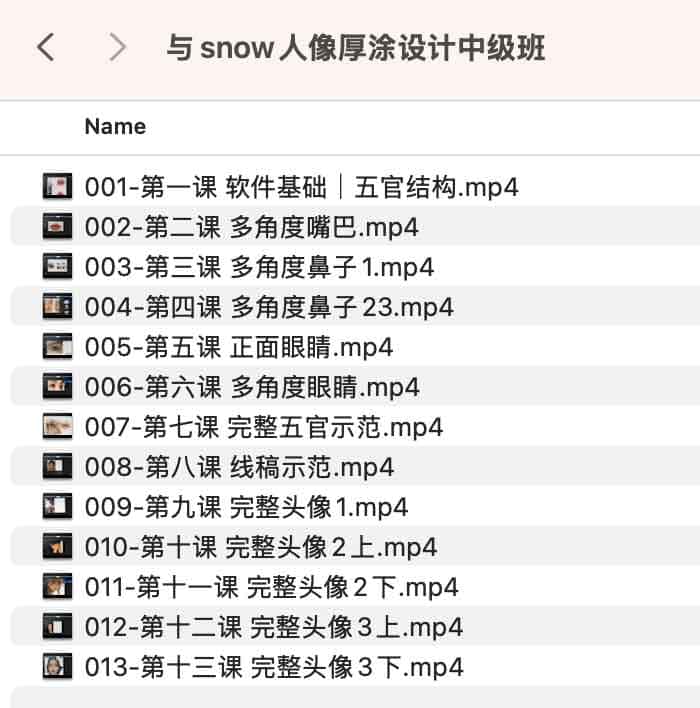Open 007-第七课 完整五官示范.mp4
Image resolution: width=700 pixels, height=708 pixels.
coord(263,427)
